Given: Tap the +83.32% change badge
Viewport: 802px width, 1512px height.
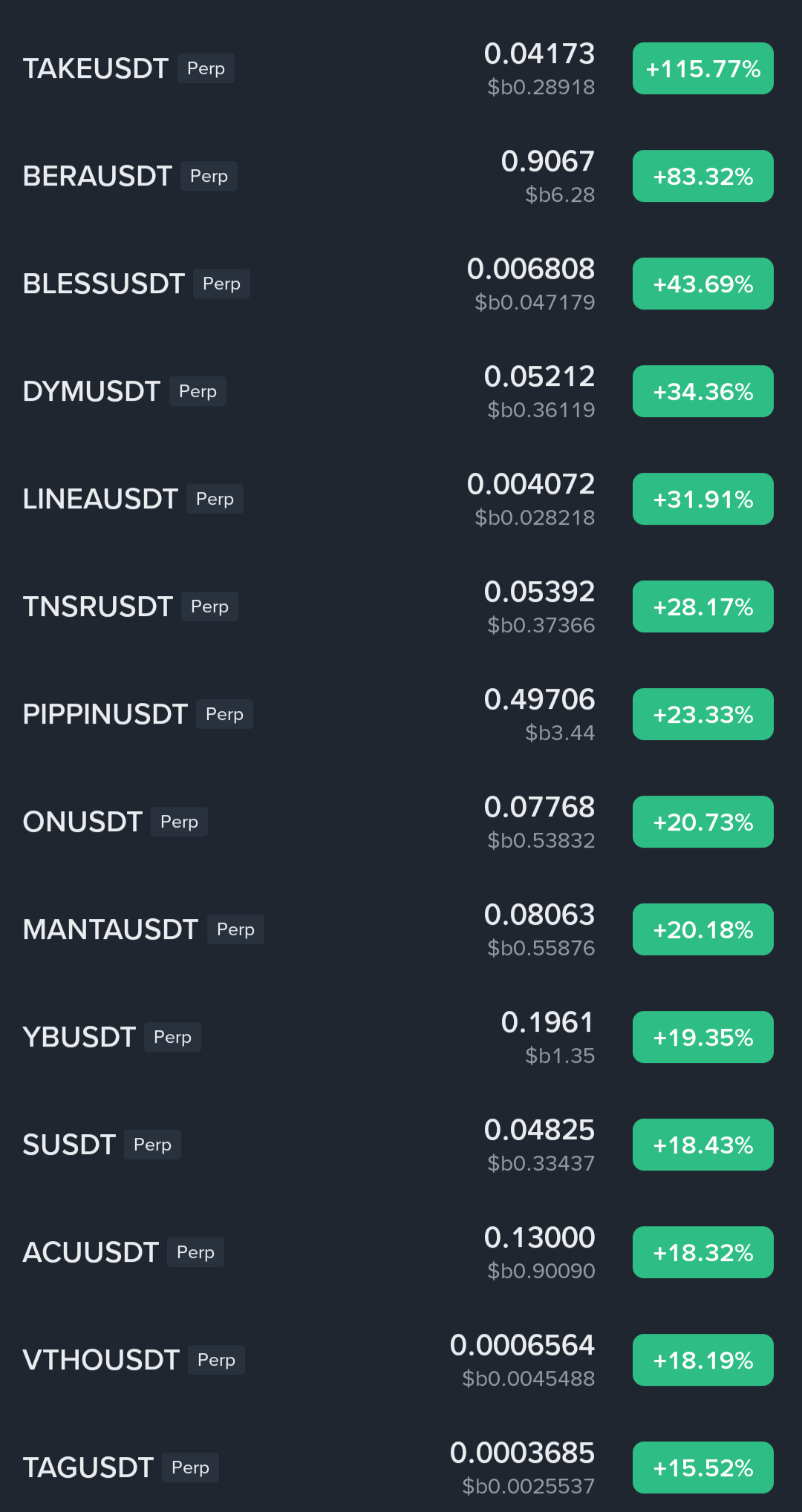Looking at the screenshot, I should (x=702, y=177).
